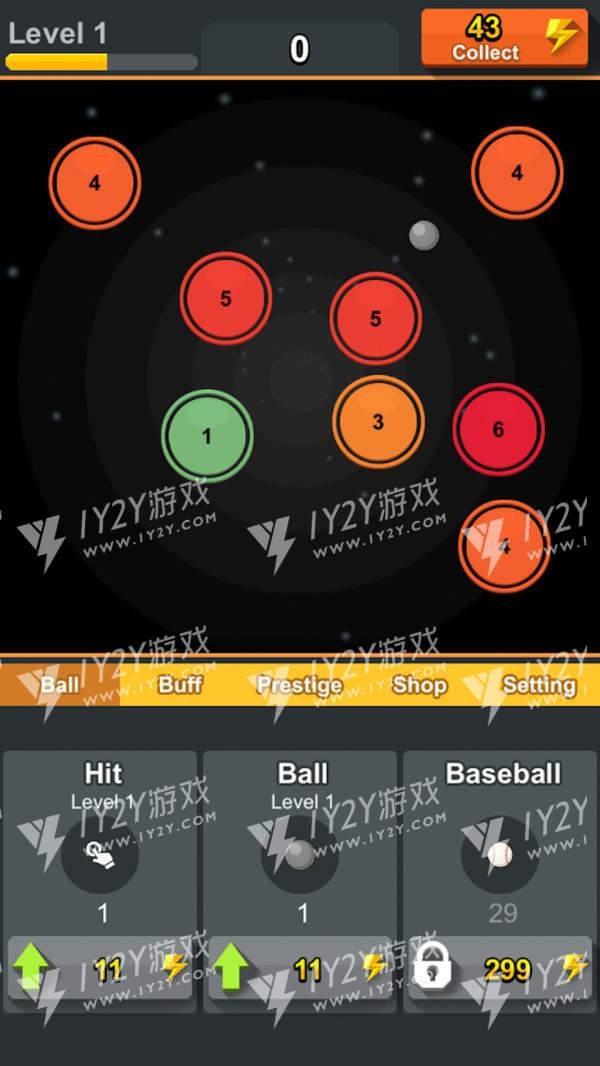Hit the orange circle numbered 3
The height and width of the screenshot is (1066, 600).
pyautogui.click(x=378, y=421)
